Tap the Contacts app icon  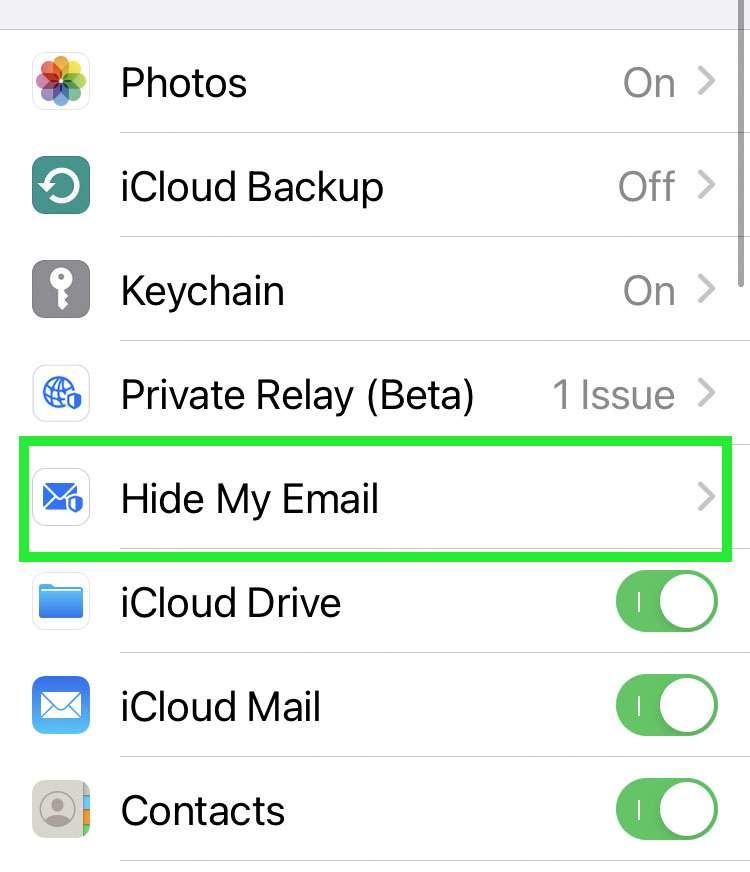pos(61,810)
